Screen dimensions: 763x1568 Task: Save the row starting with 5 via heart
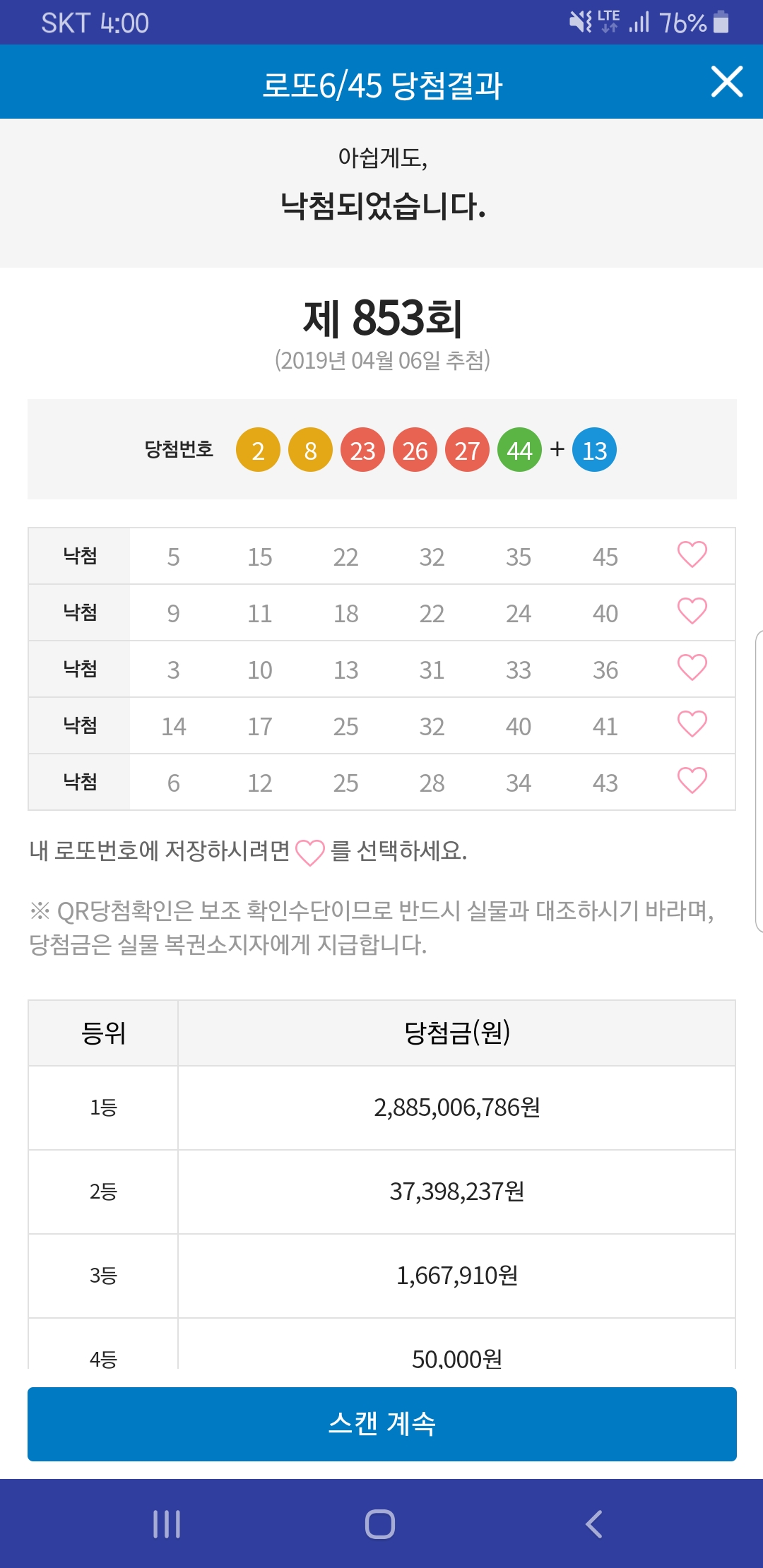[x=692, y=554]
